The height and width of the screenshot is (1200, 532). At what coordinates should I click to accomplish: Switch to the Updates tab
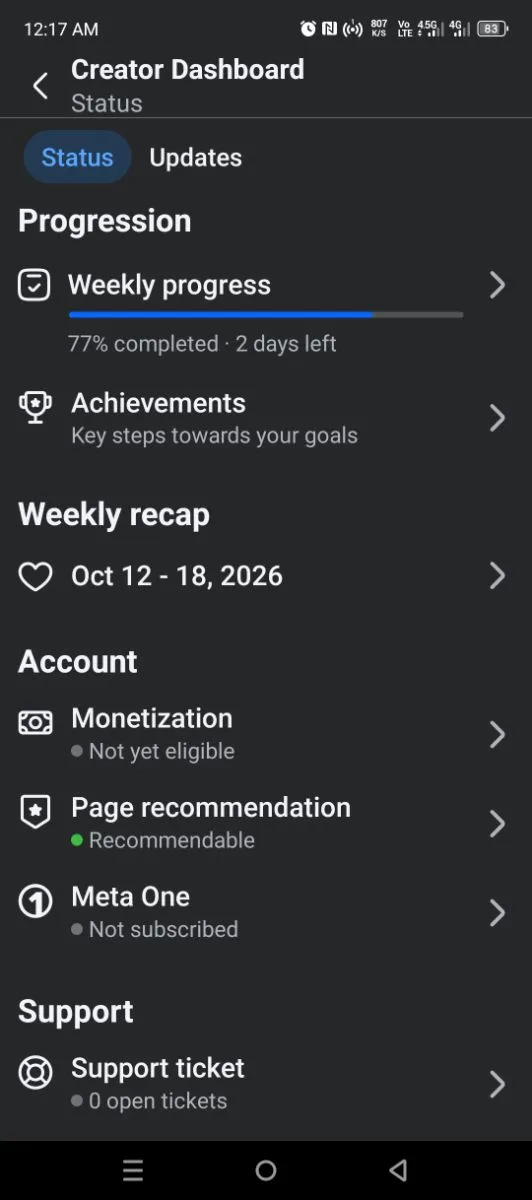(196, 158)
